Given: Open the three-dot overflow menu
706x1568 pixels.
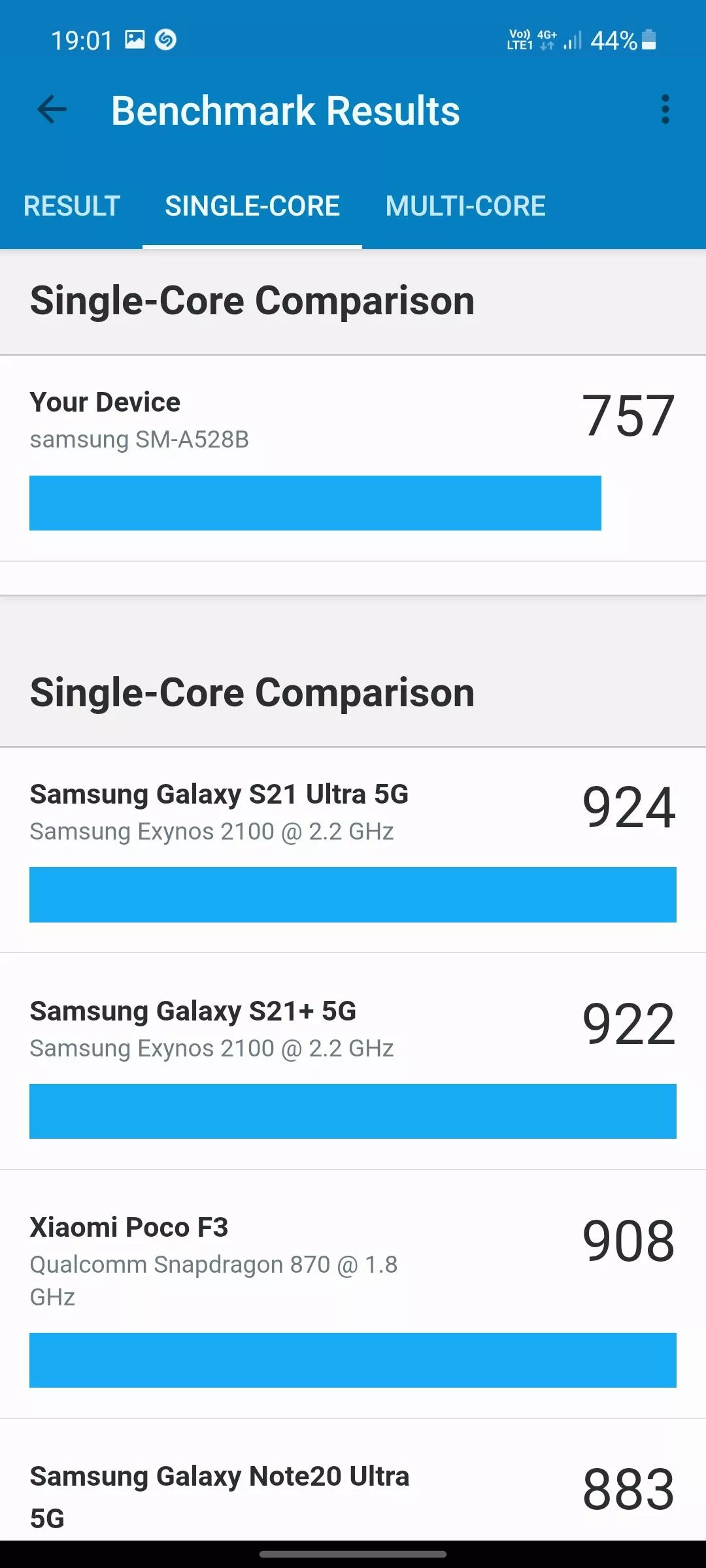Looking at the screenshot, I should pos(665,110).
